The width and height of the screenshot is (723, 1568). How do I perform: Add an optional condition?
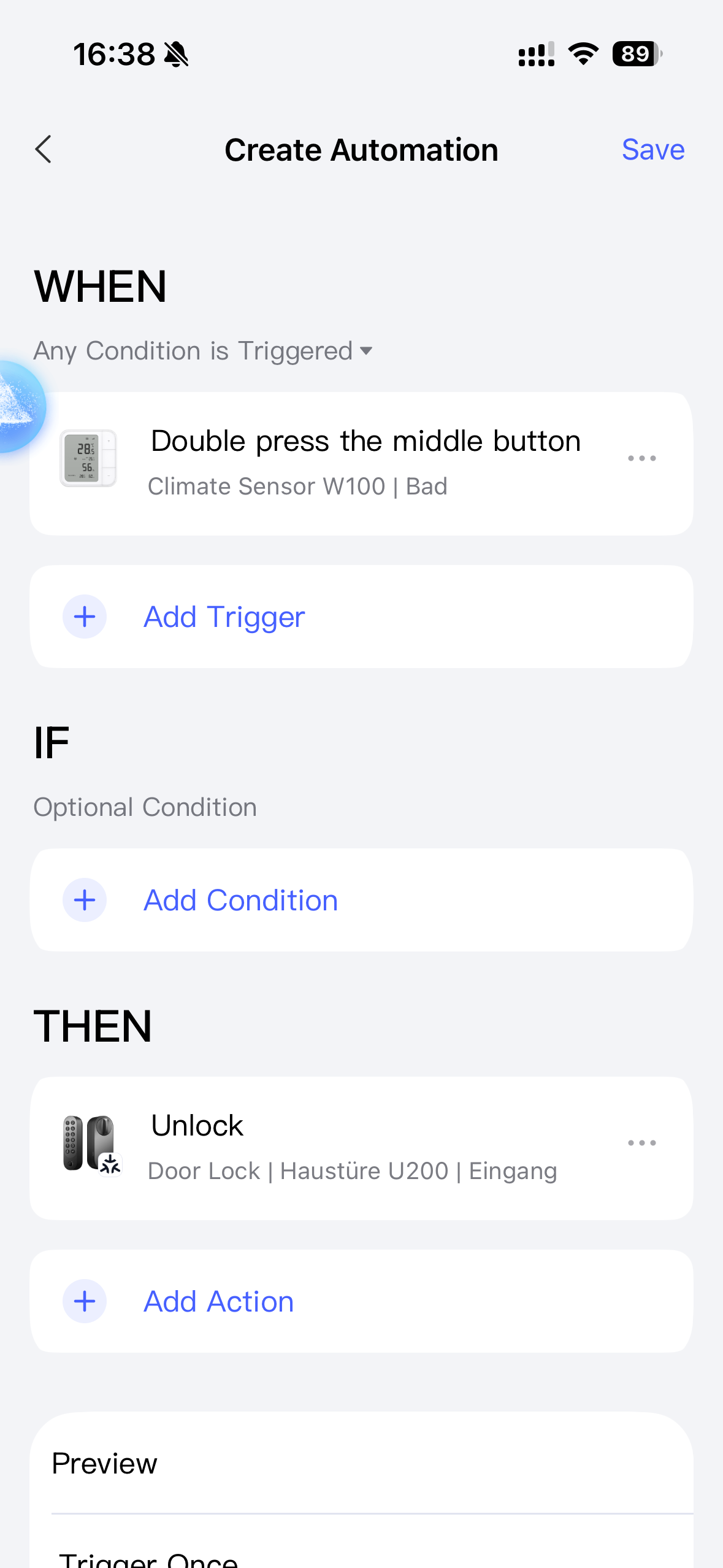240,900
